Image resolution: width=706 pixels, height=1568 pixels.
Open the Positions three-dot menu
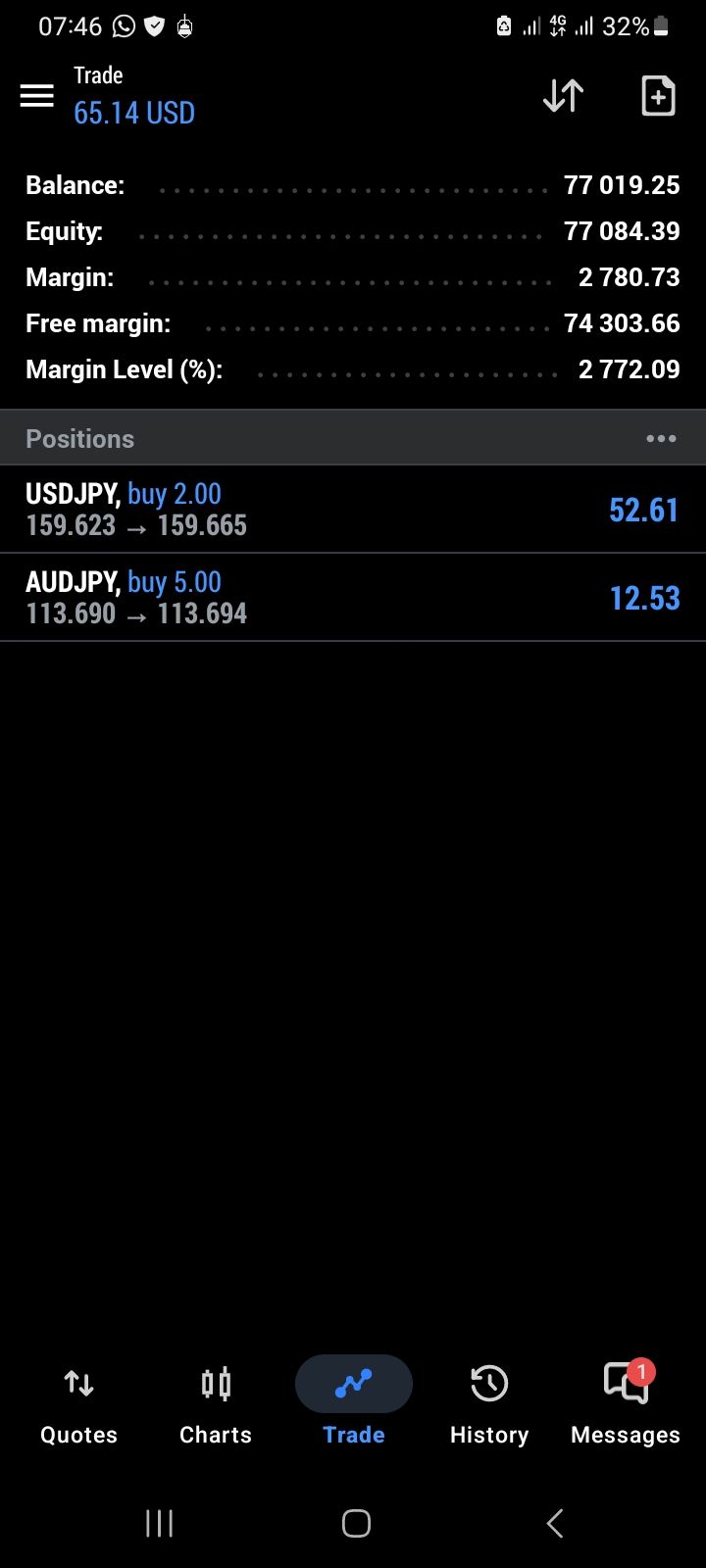[661, 439]
